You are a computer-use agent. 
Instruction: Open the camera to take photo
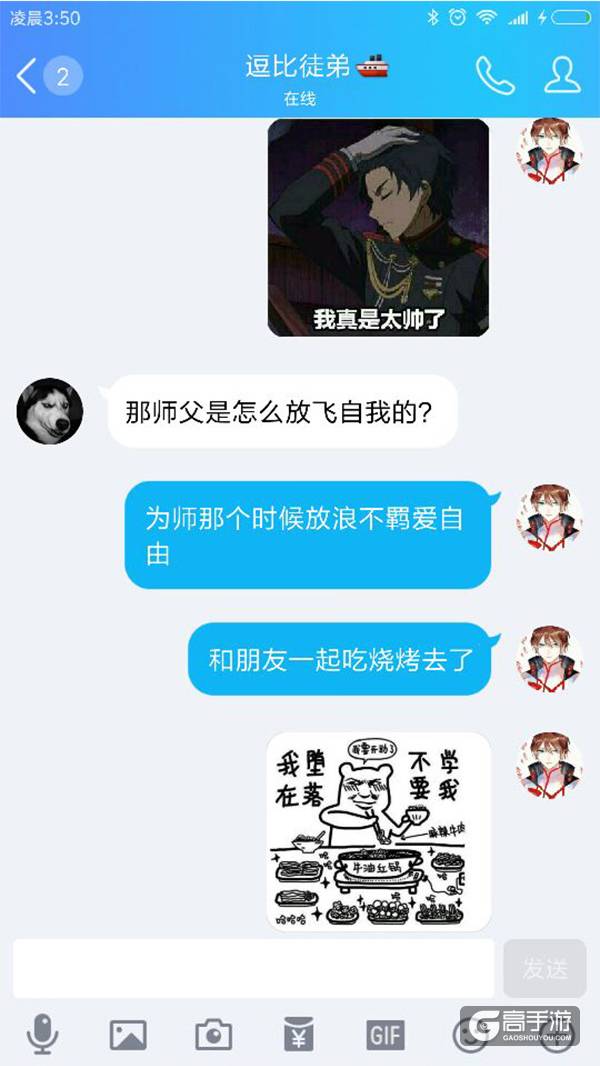tap(214, 1034)
